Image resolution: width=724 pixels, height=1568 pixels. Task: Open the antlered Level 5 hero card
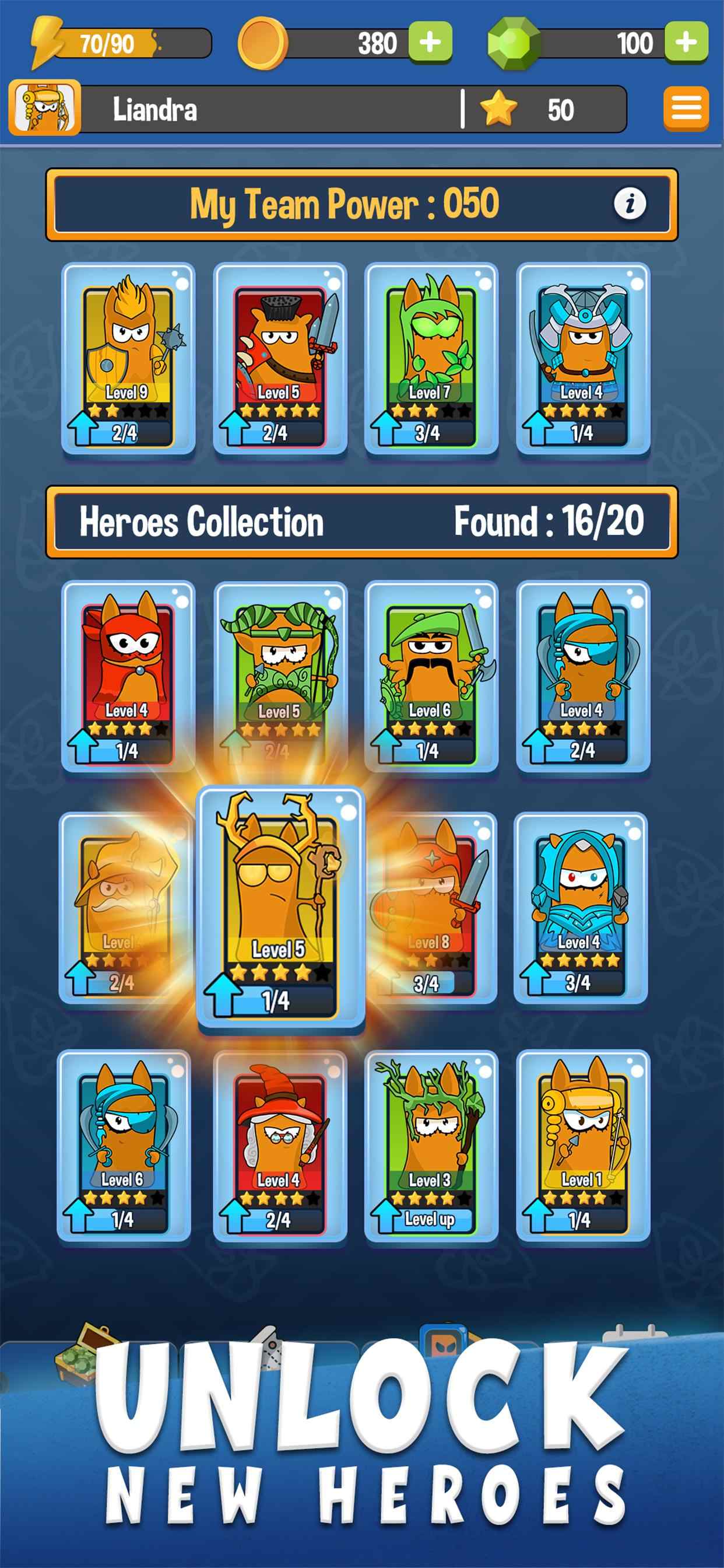[x=280, y=907]
